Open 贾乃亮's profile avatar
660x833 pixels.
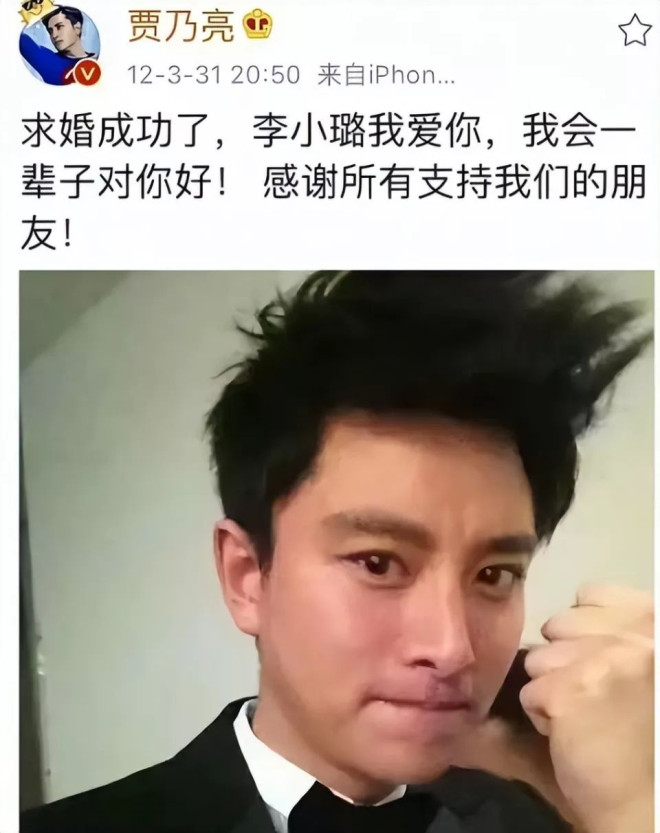(x=58, y=45)
